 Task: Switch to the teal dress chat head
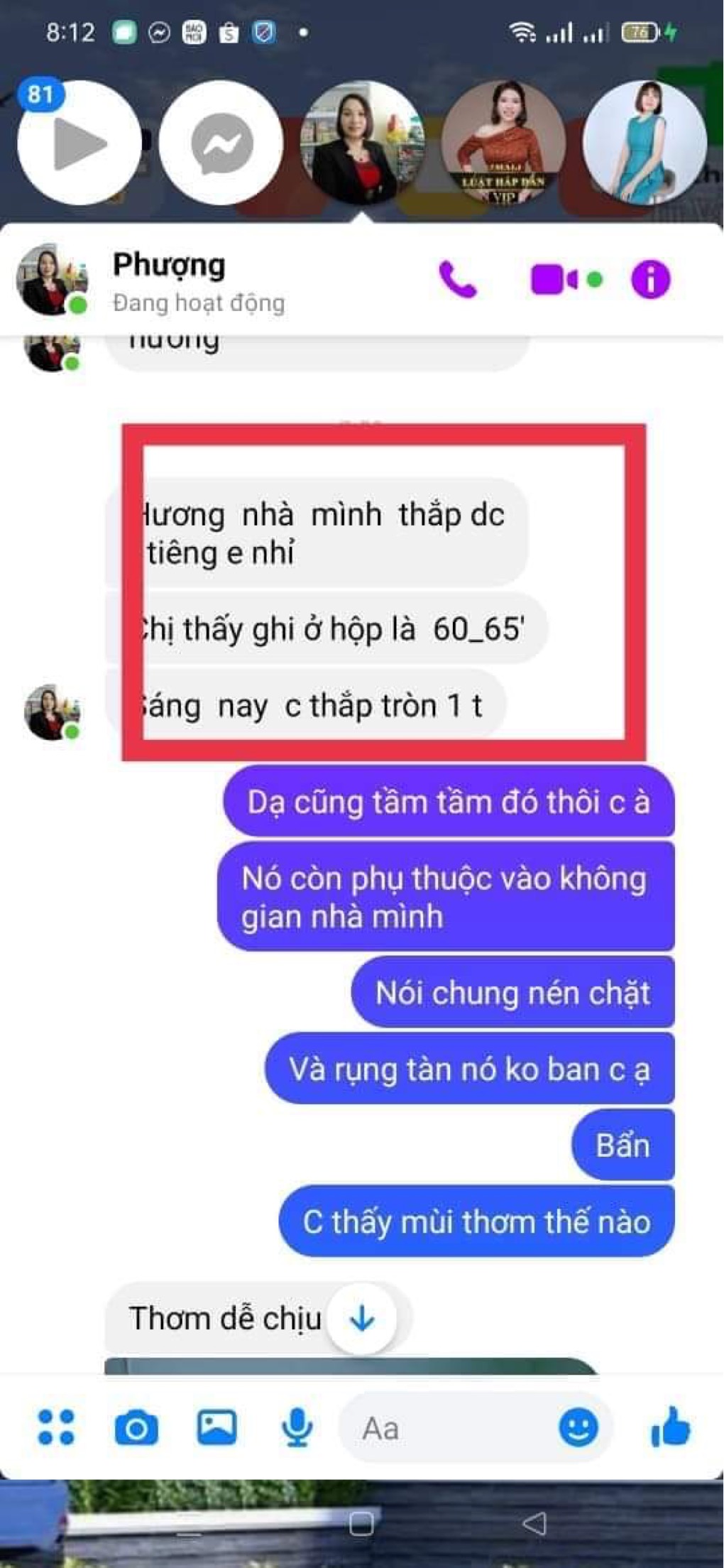645,143
